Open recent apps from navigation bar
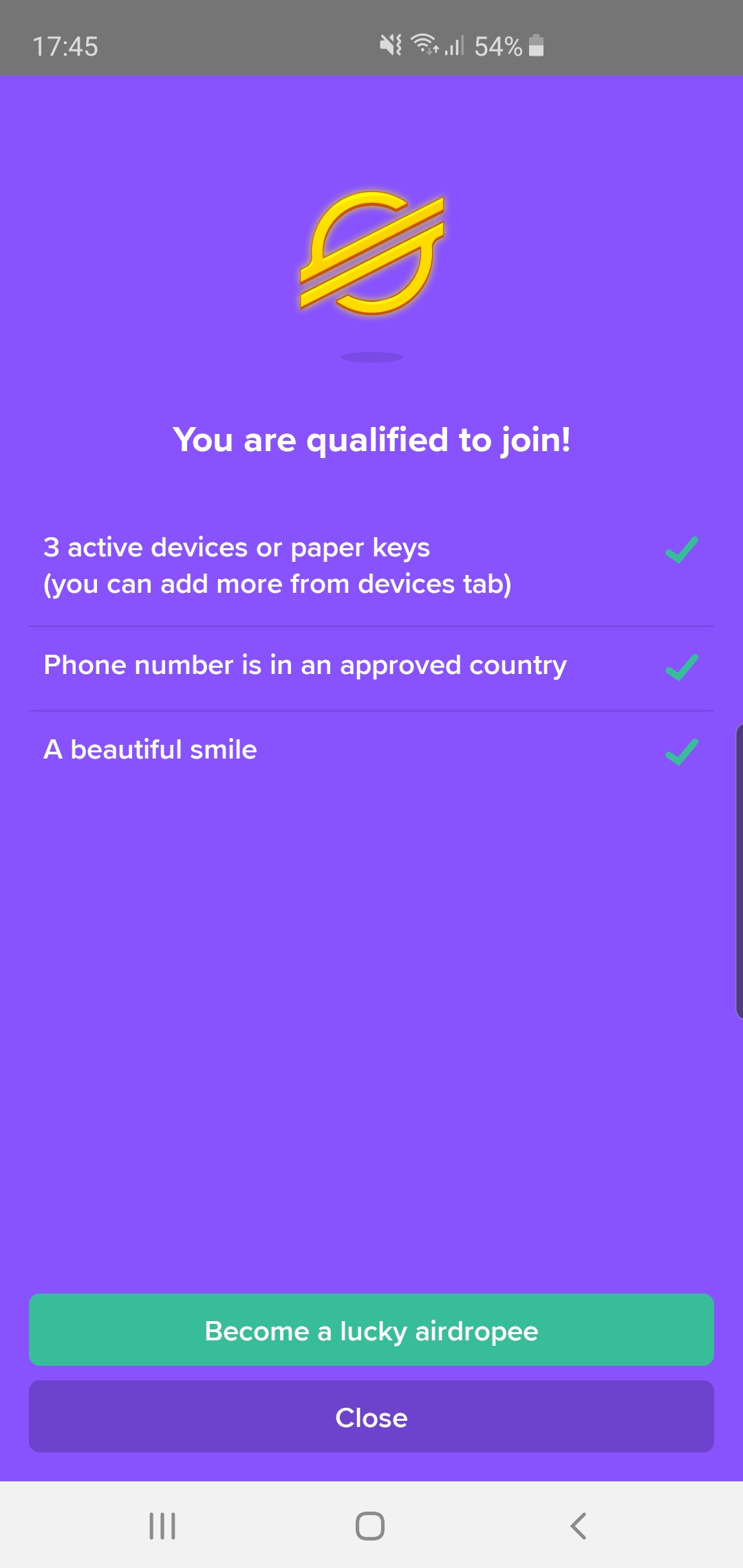743x1568 pixels. click(x=162, y=1525)
